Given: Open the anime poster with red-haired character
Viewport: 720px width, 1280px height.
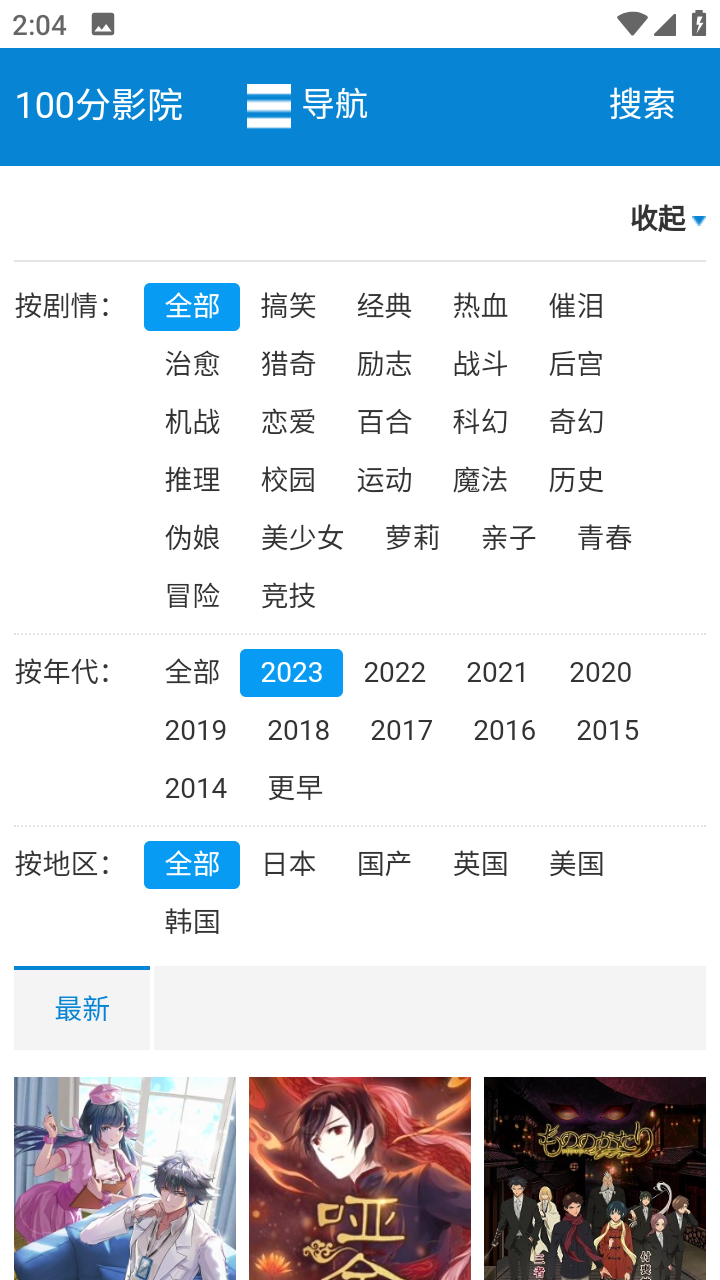Looking at the screenshot, I should point(360,1178).
